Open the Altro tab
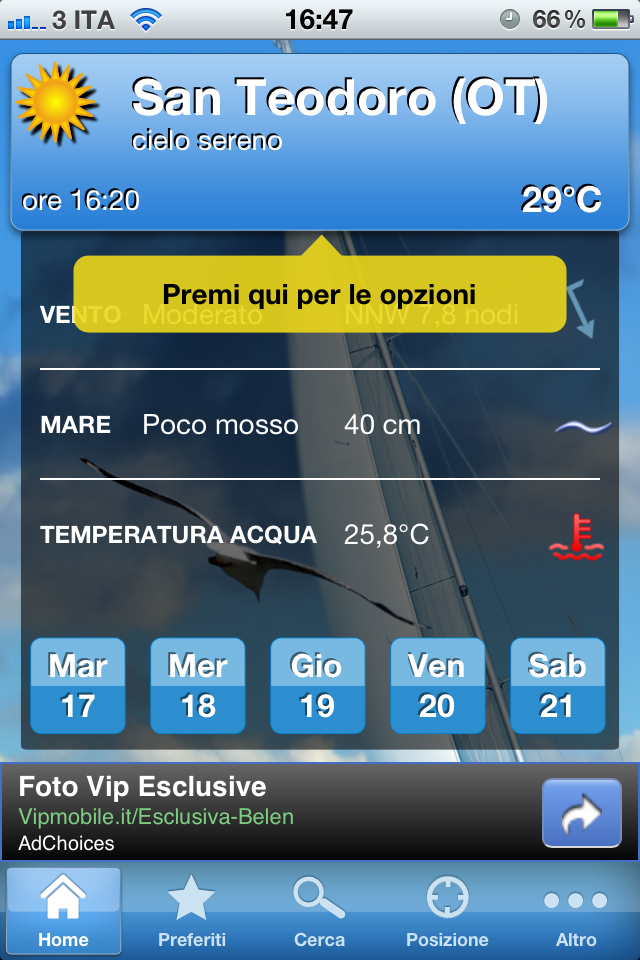The width and height of the screenshot is (640, 960). point(576,910)
